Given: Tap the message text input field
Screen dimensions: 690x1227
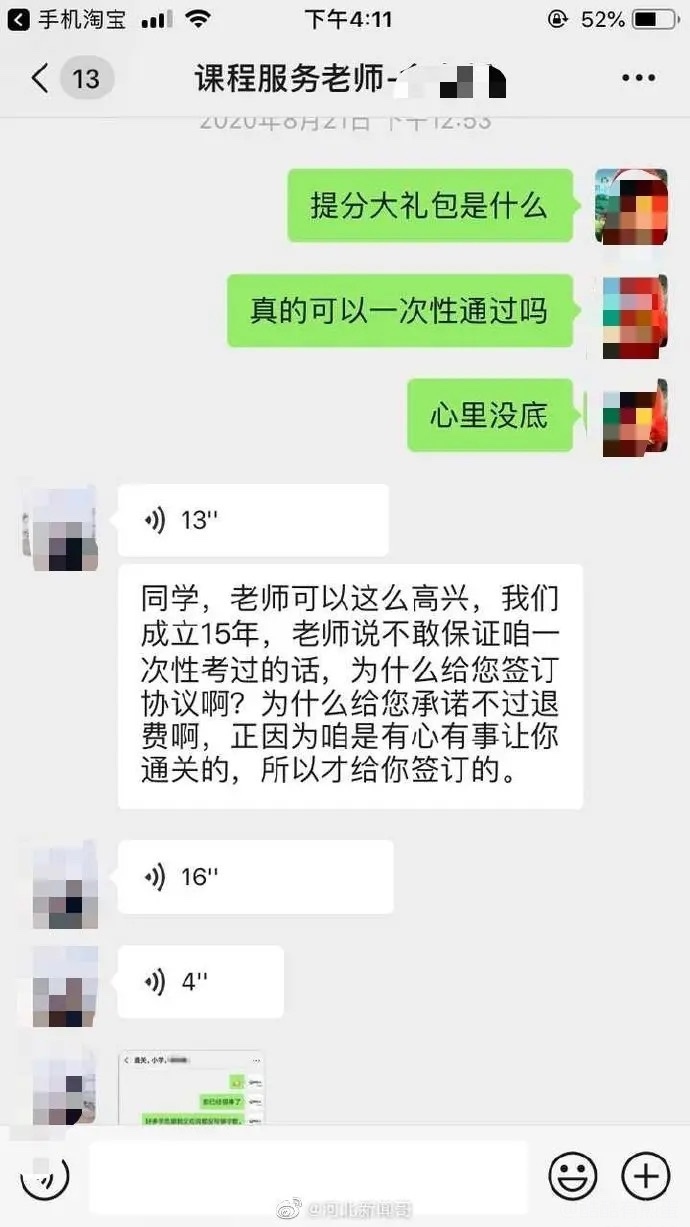Looking at the screenshot, I should pos(308,1177).
